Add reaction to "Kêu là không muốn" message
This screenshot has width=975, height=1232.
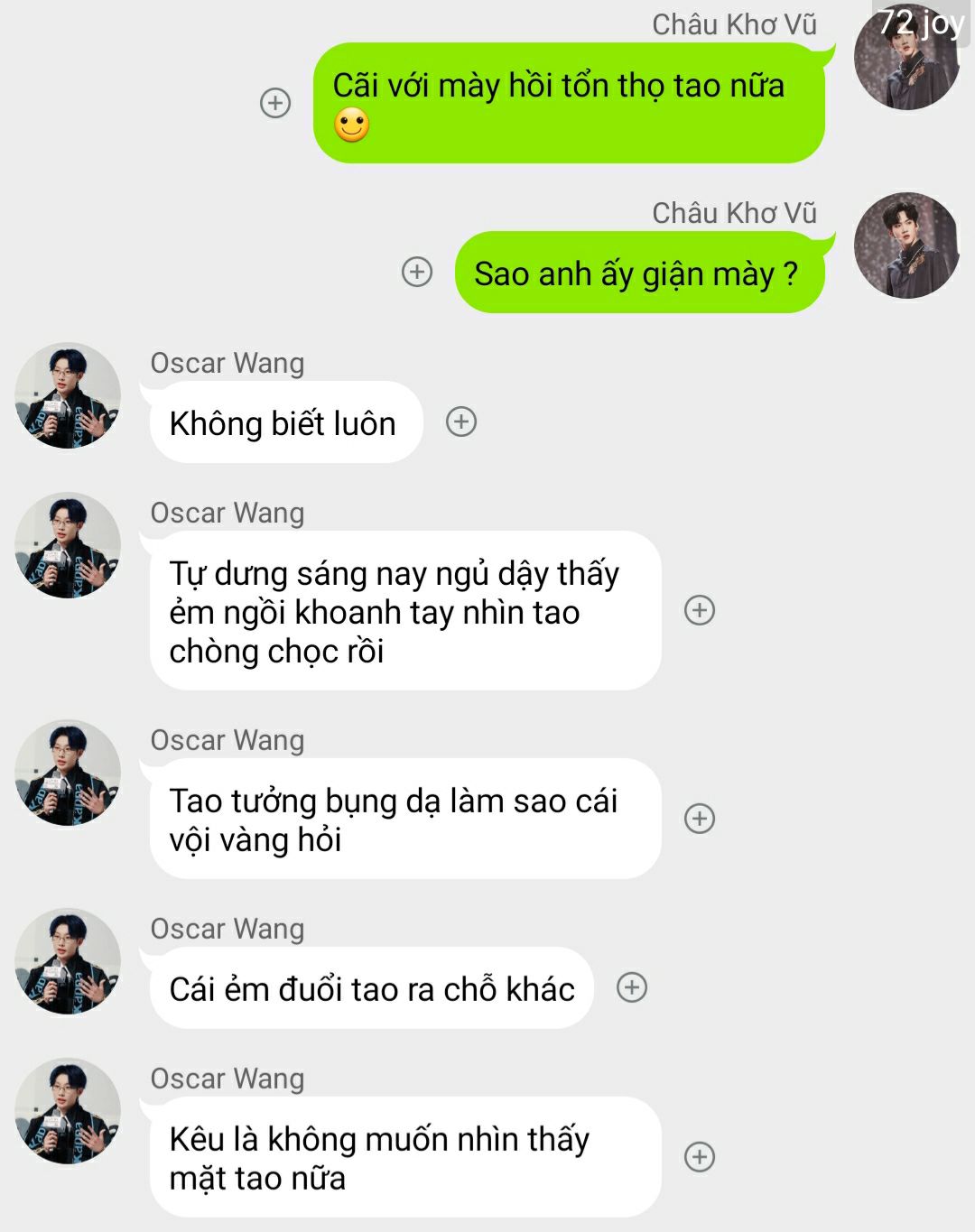700,1157
